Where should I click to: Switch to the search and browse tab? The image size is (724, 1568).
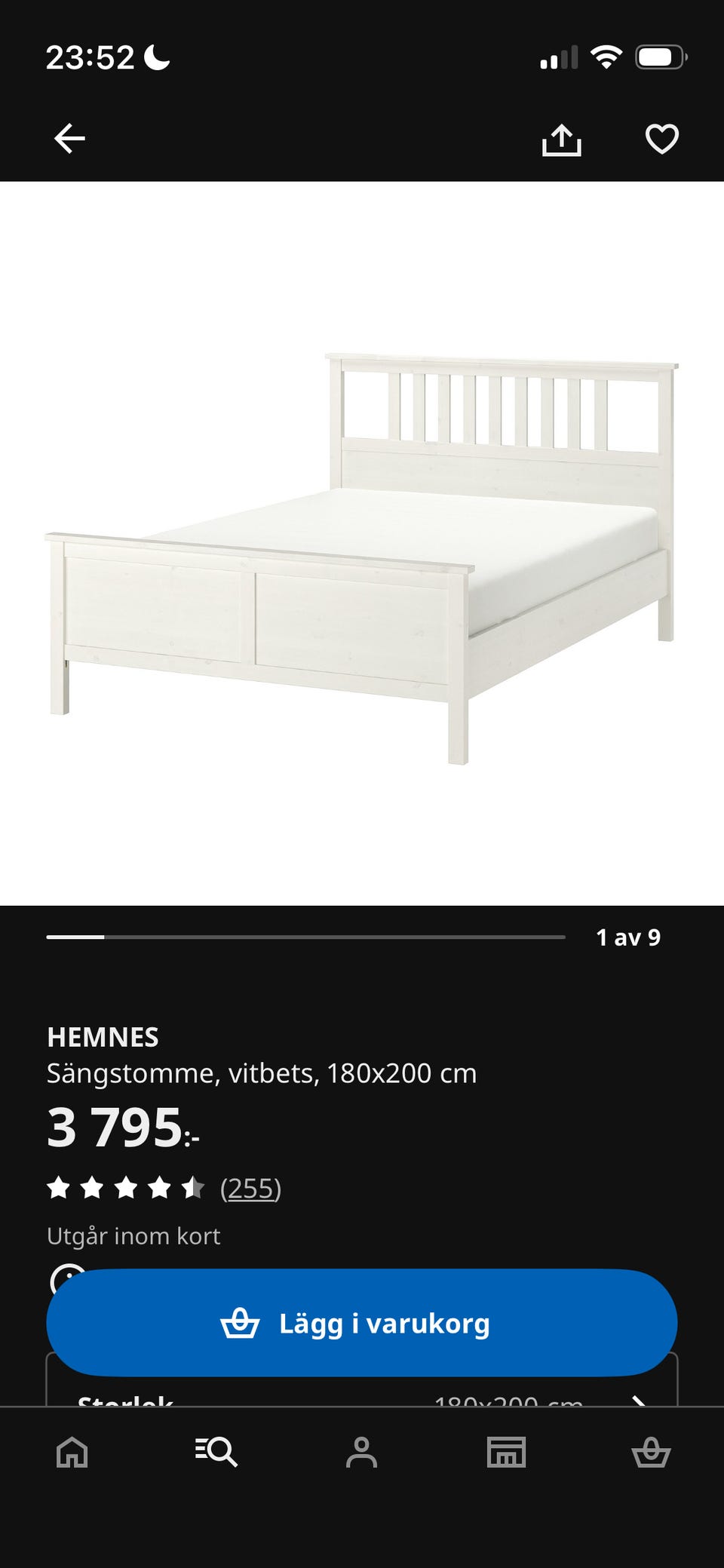click(x=216, y=1452)
